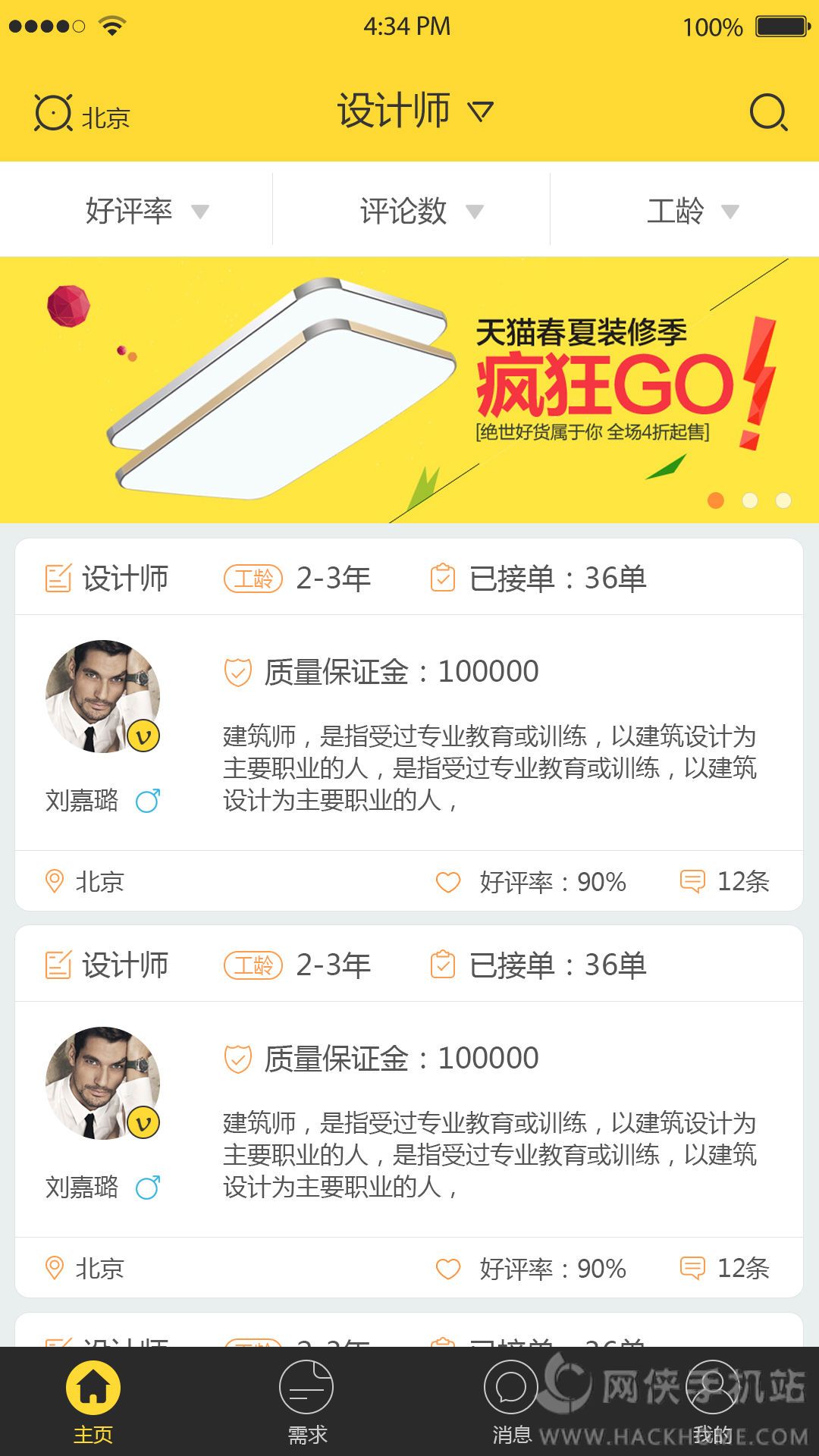Switch to the 需求 tab
819x1456 pixels.
tap(306, 1401)
